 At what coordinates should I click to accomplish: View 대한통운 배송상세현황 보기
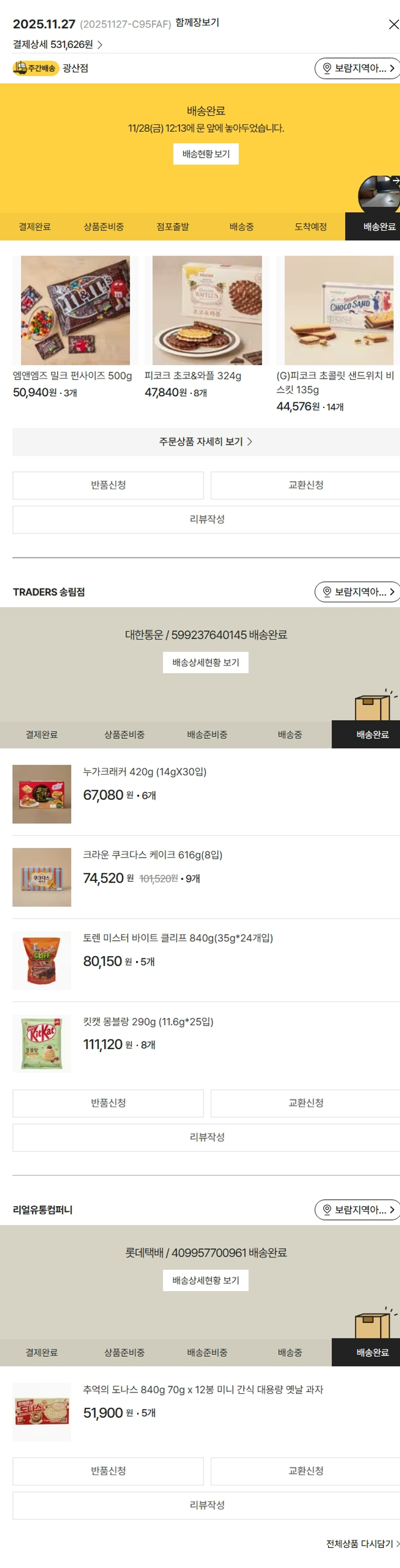pos(206,662)
